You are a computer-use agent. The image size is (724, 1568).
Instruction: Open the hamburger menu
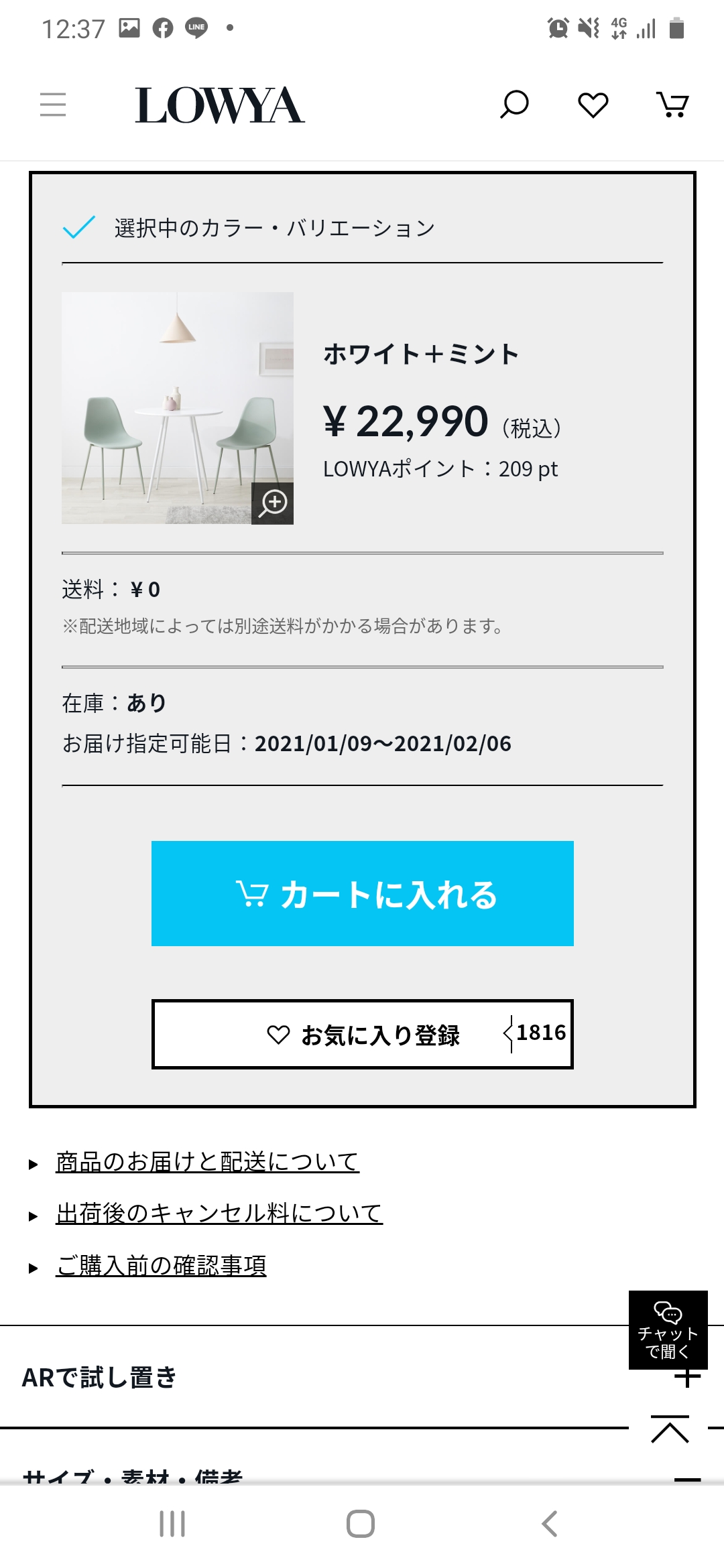coord(53,105)
